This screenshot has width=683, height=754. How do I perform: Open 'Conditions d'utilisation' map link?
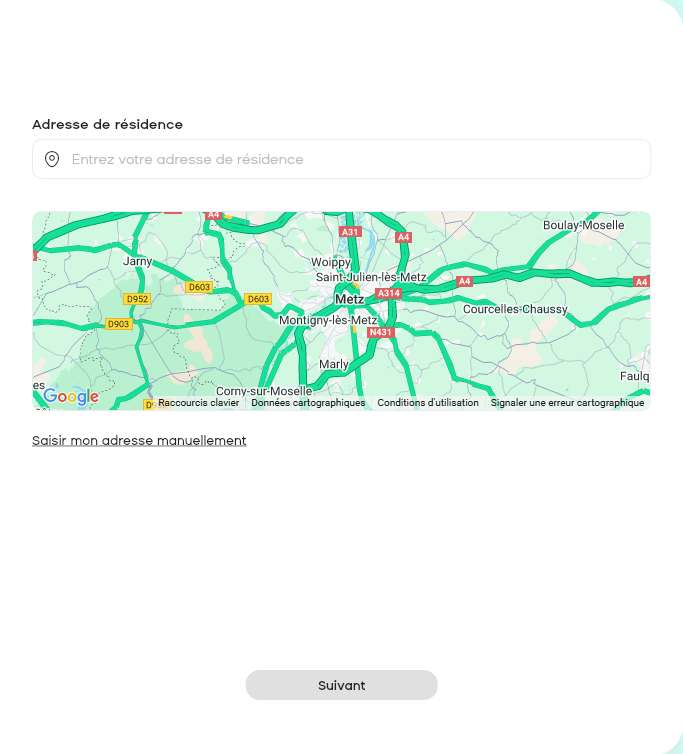point(428,403)
